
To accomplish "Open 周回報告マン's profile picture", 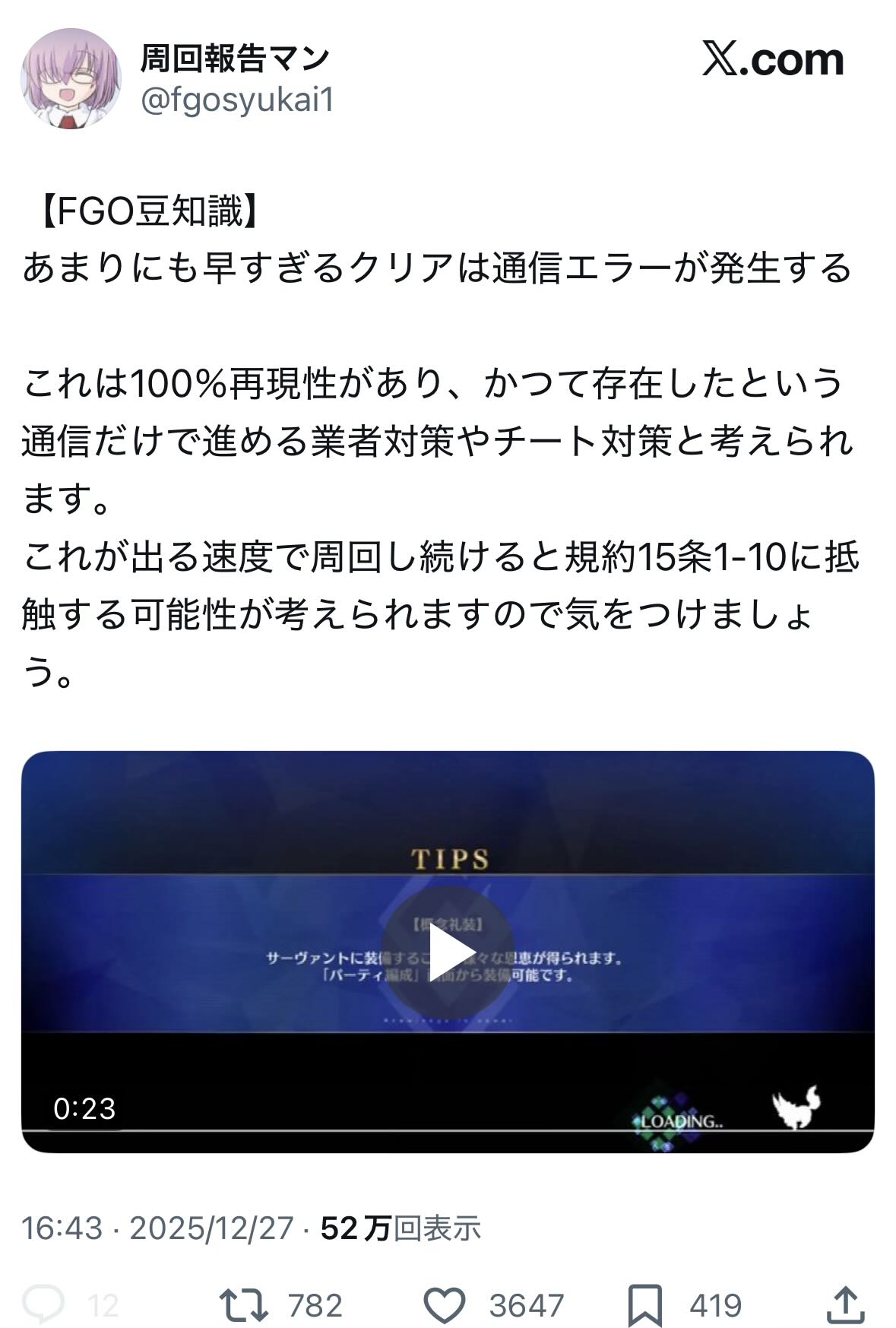I will (71, 78).
